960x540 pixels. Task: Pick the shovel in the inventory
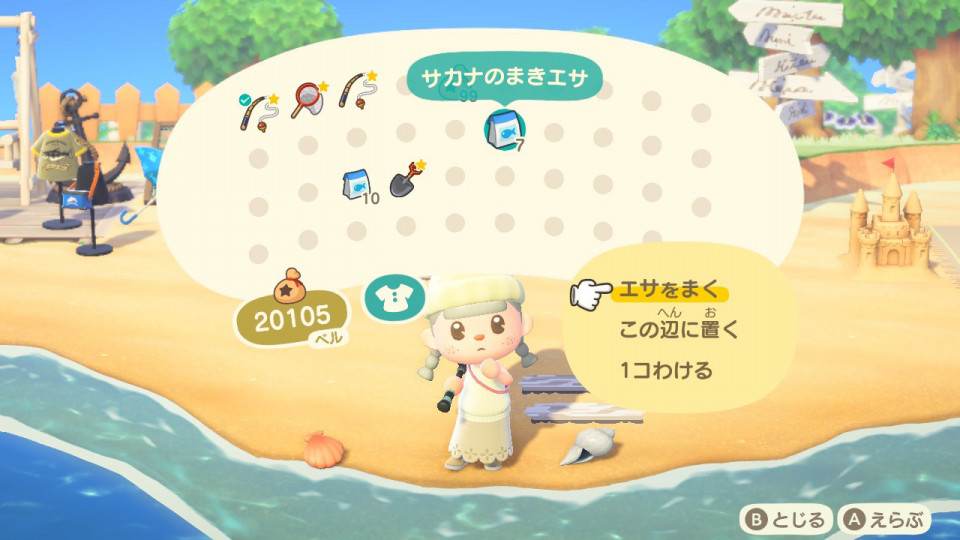[405, 180]
